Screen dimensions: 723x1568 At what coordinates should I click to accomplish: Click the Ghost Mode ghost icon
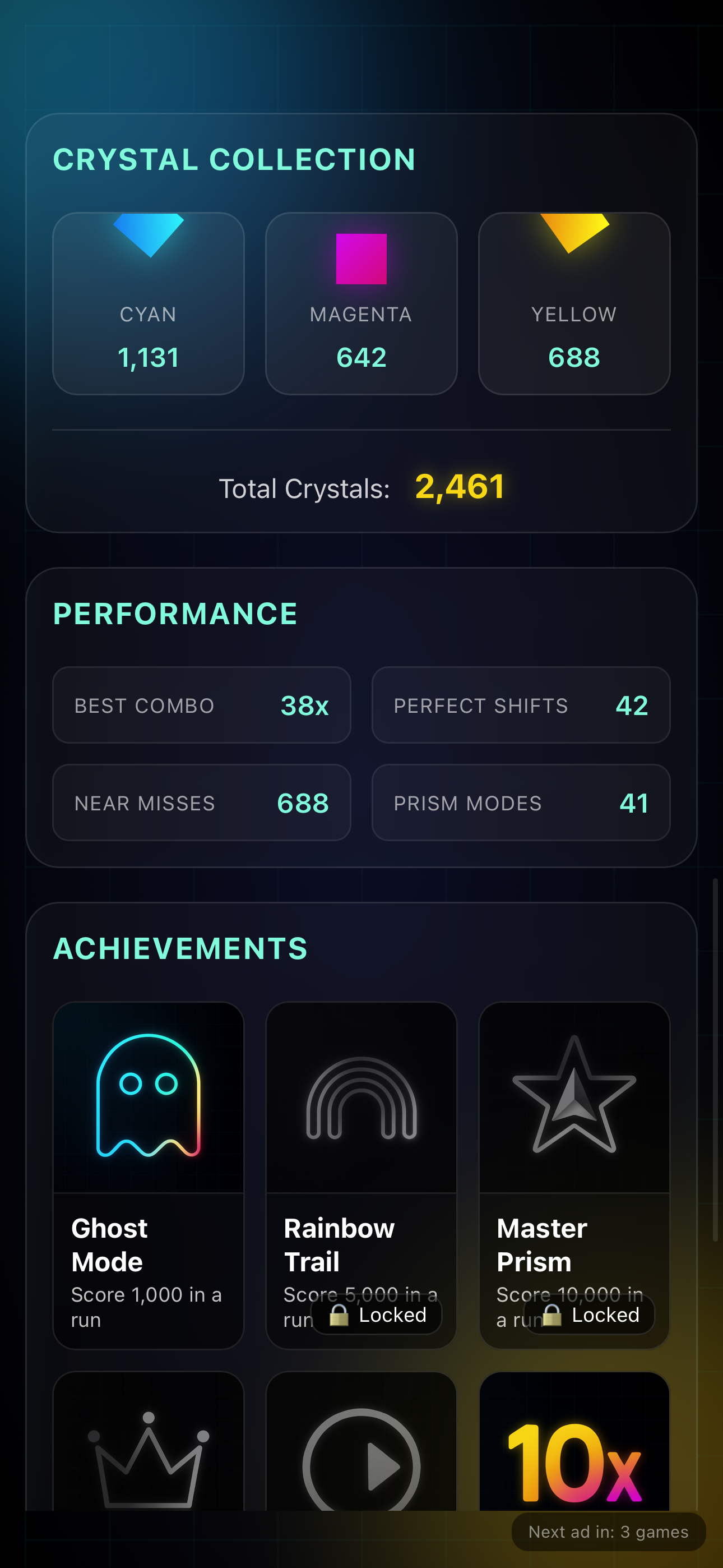pos(148,1096)
